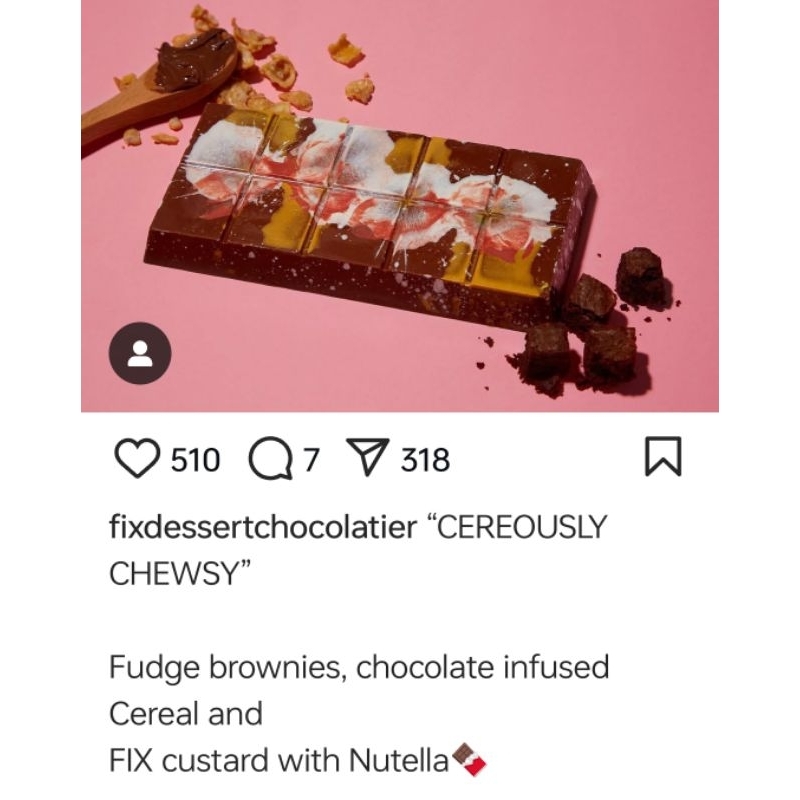Image resolution: width=800 pixels, height=800 pixels.
Task: Share the post via paper plane icon
Action: [x=368, y=459]
